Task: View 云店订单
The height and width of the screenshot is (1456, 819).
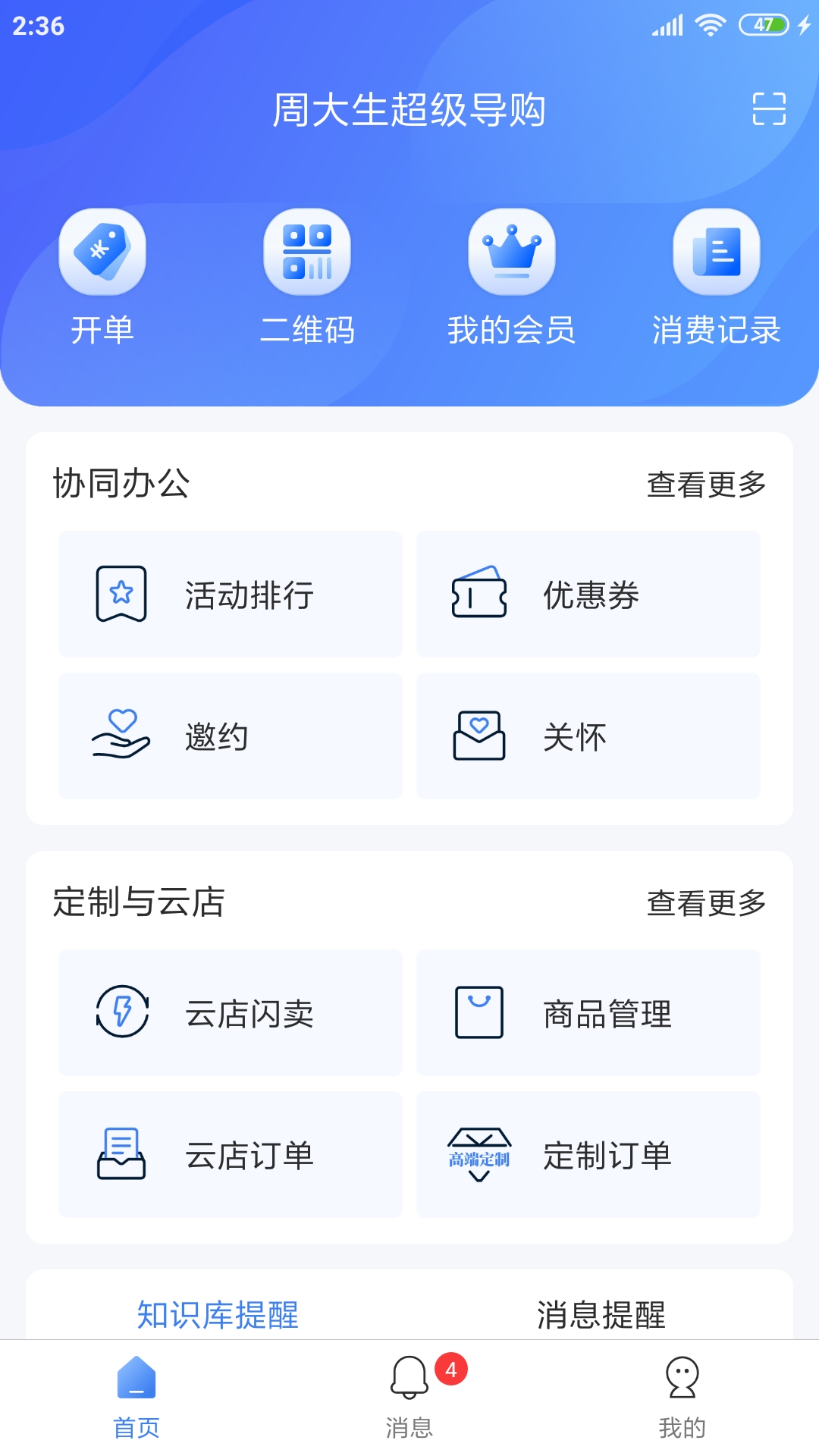Action: [x=231, y=1155]
